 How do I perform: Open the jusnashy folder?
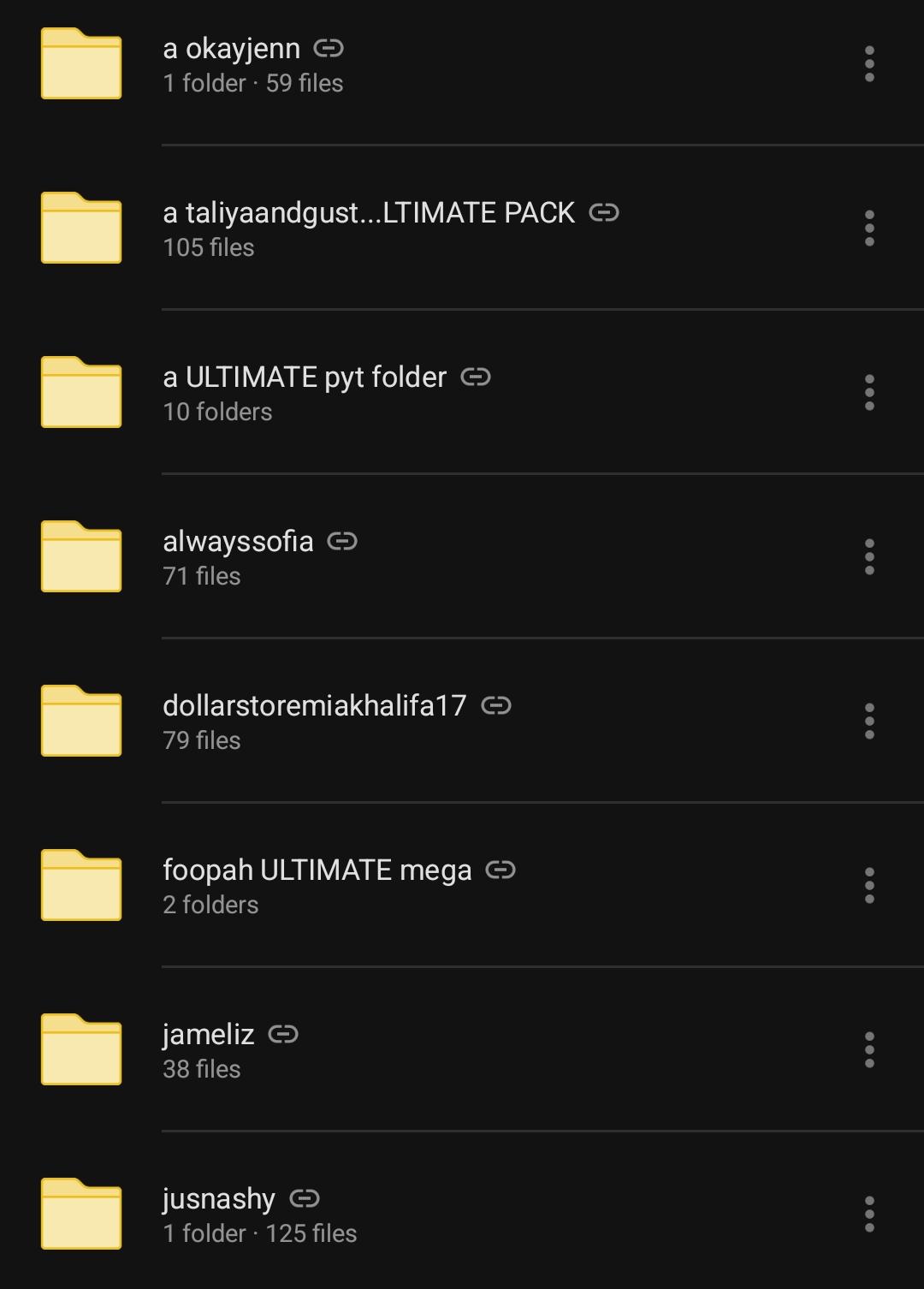point(219,1215)
